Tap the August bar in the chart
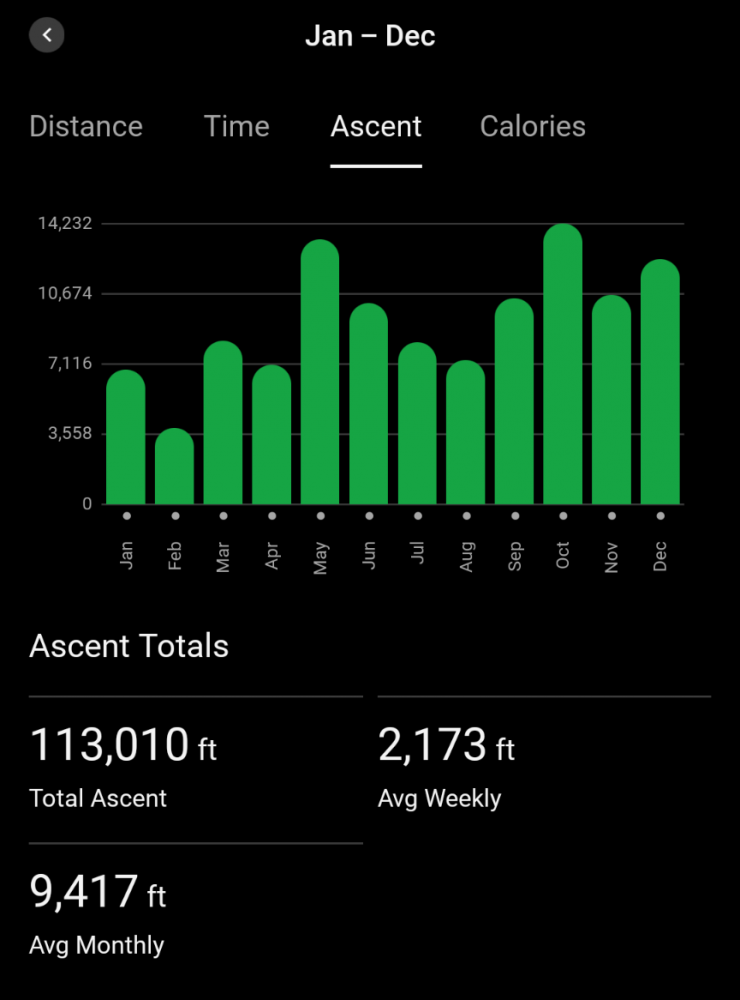 466,433
